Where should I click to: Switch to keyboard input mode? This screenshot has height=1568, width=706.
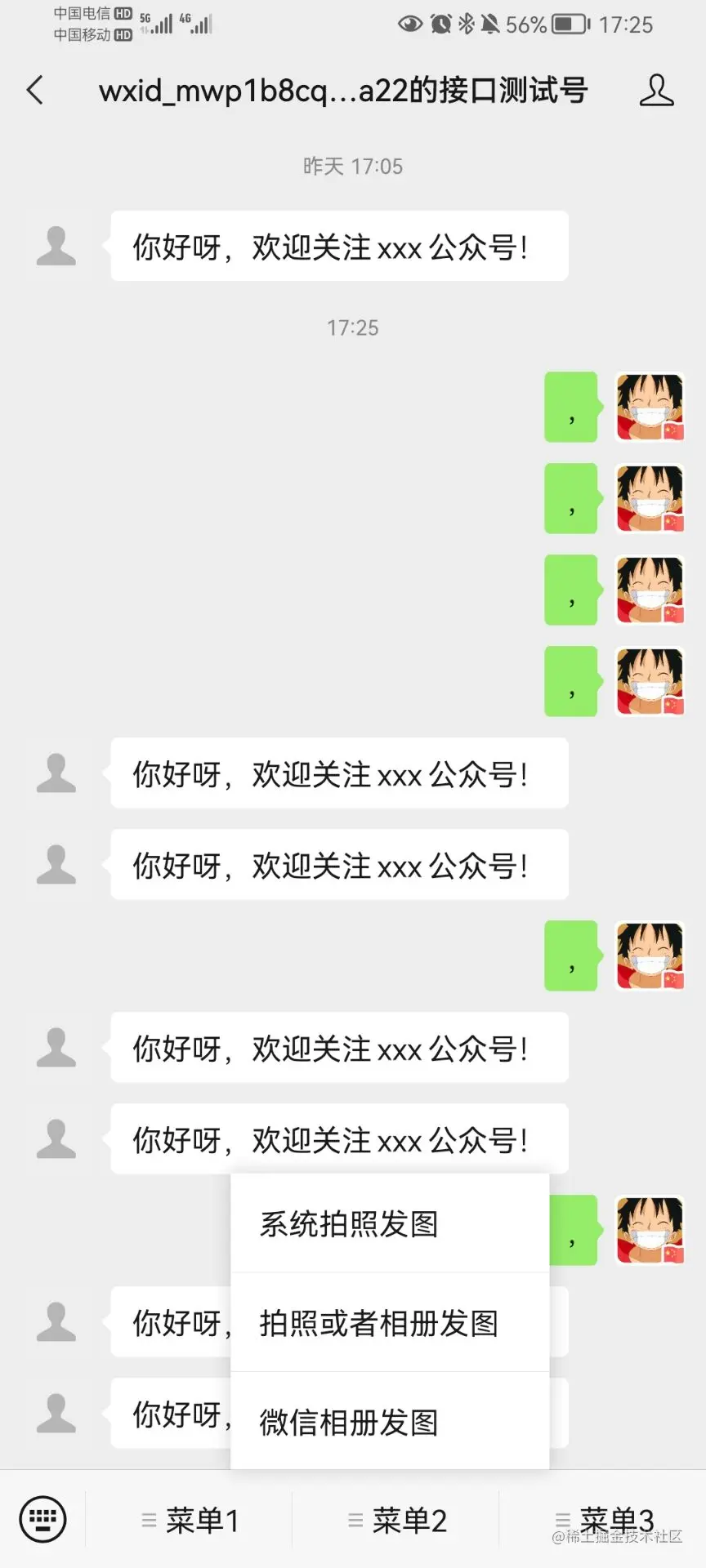pos(42,1520)
